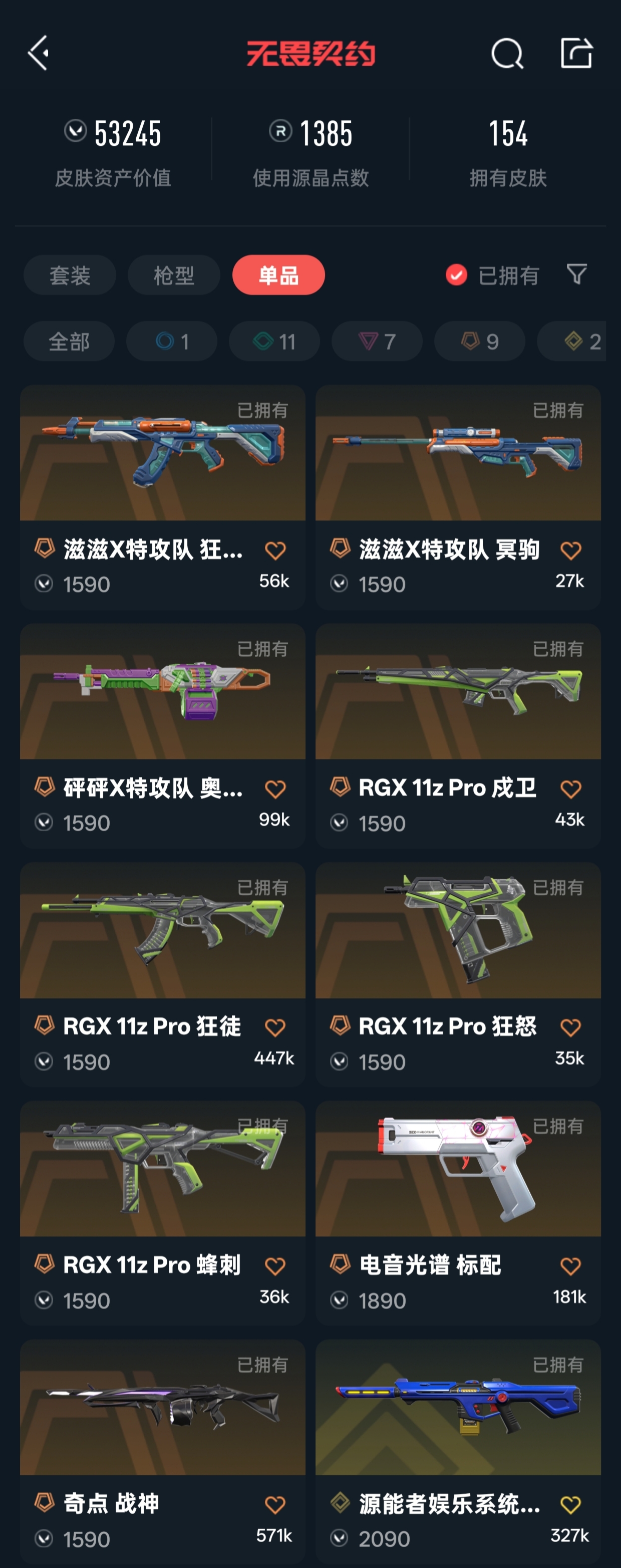Open the 电音光谱 标配 skin card
Viewport: 621px width, 1568px height.
pyautogui.click(x=458, y=1213)
